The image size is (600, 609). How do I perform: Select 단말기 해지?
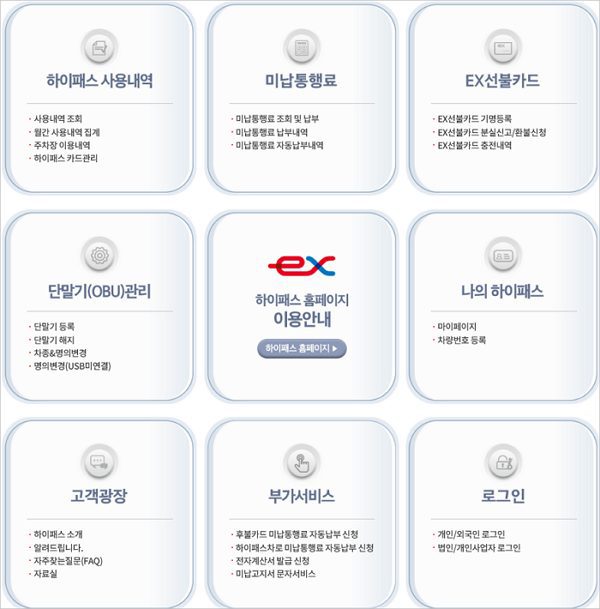tap(56, 340)
